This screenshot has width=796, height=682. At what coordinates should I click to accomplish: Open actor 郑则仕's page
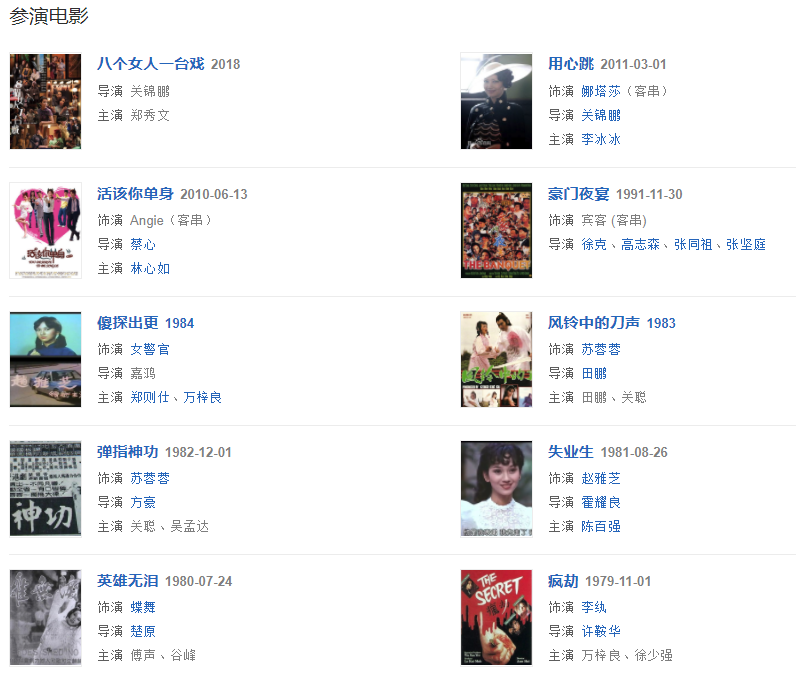[150, 397]
